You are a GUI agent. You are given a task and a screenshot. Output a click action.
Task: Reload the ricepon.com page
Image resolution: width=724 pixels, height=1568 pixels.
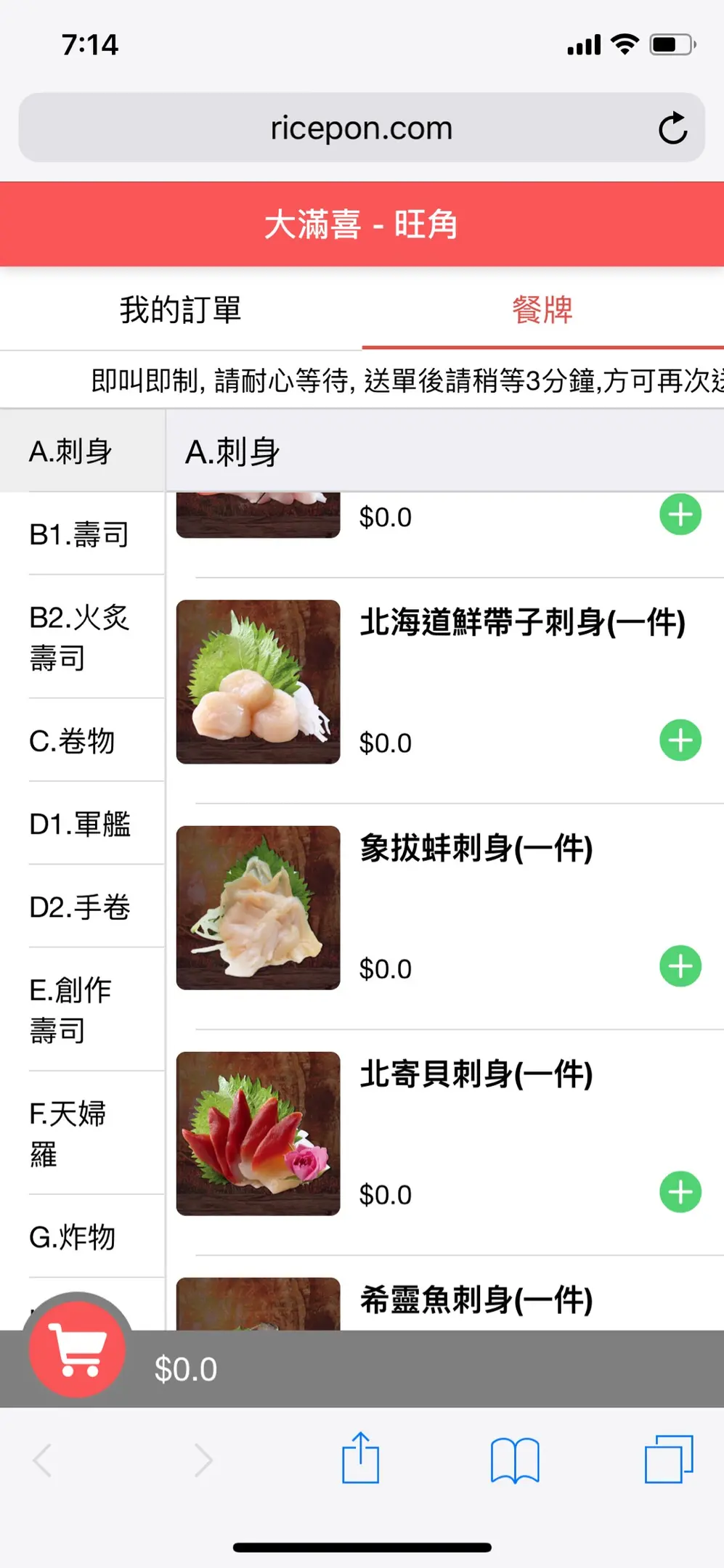pyautogui.click(x=672, y=128)
